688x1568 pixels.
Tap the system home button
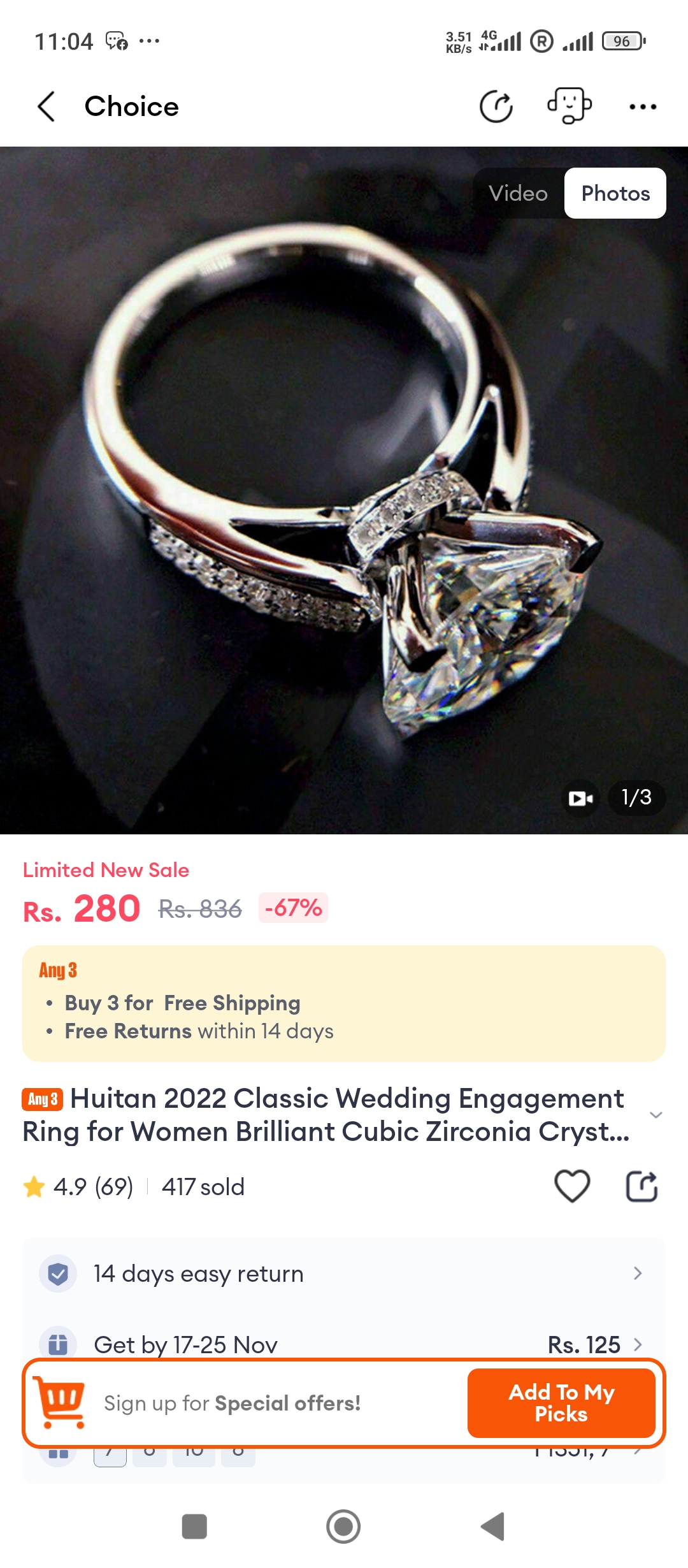tap(343, 1527)
